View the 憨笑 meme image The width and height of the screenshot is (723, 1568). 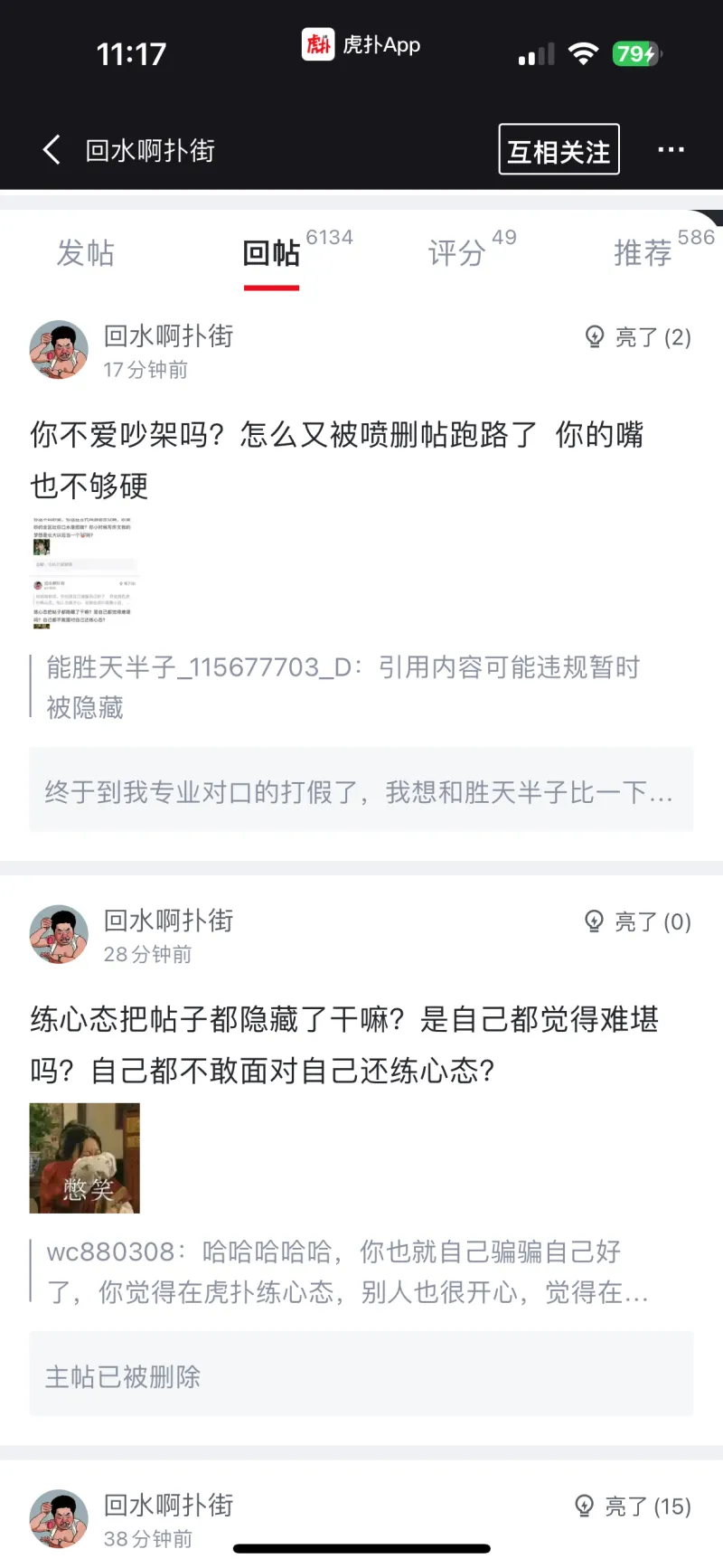tap(84, 1157)
